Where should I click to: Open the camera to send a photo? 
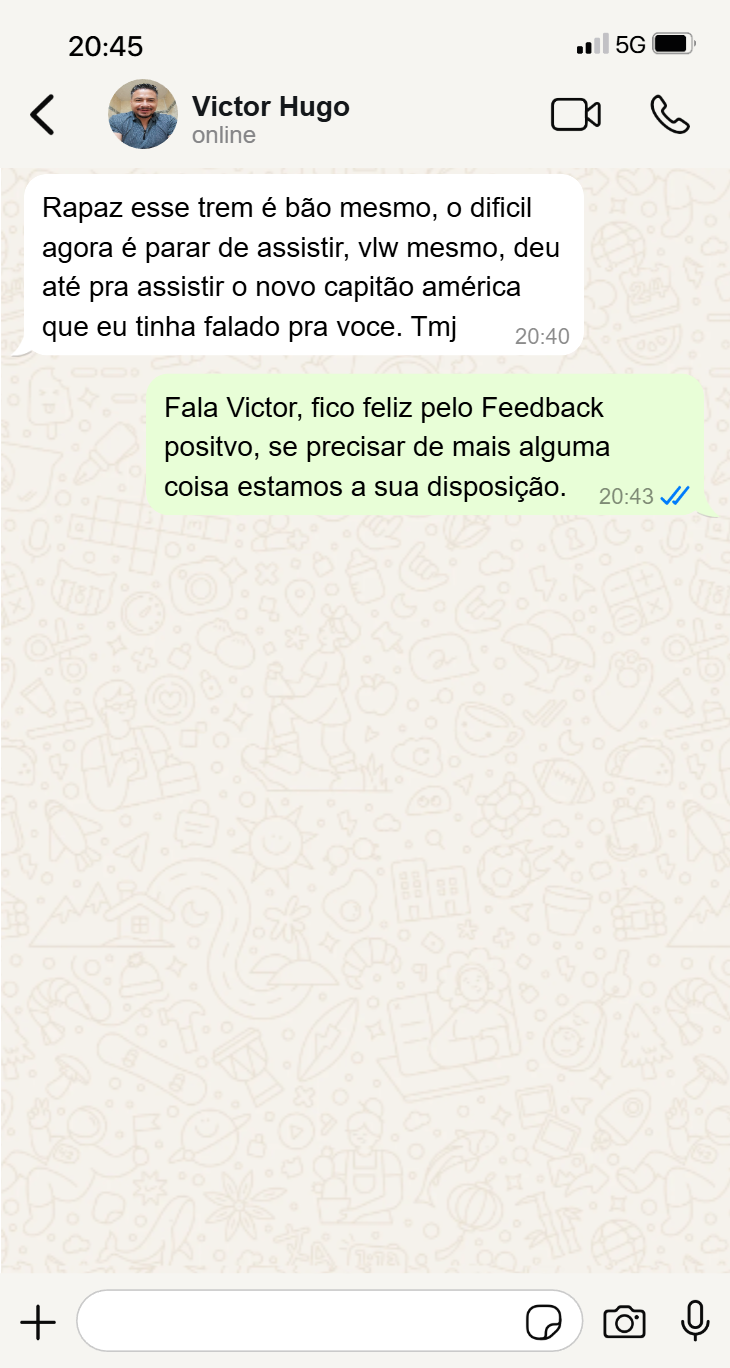tap(624, 1322)
